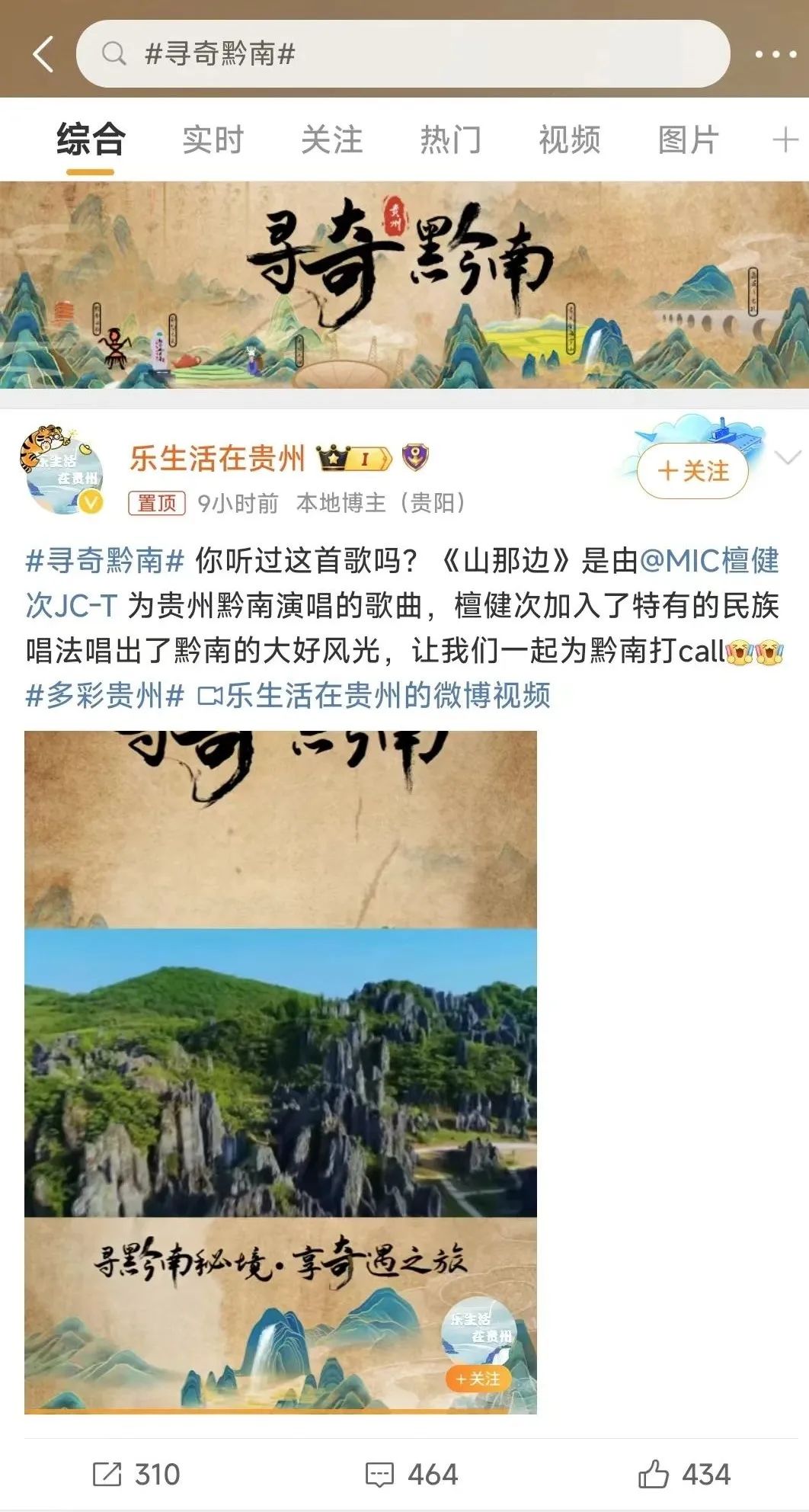Viewport: 809px width, 1512px height.
Task: Play the post's video thumbnail
Action: coord(280,1071)
